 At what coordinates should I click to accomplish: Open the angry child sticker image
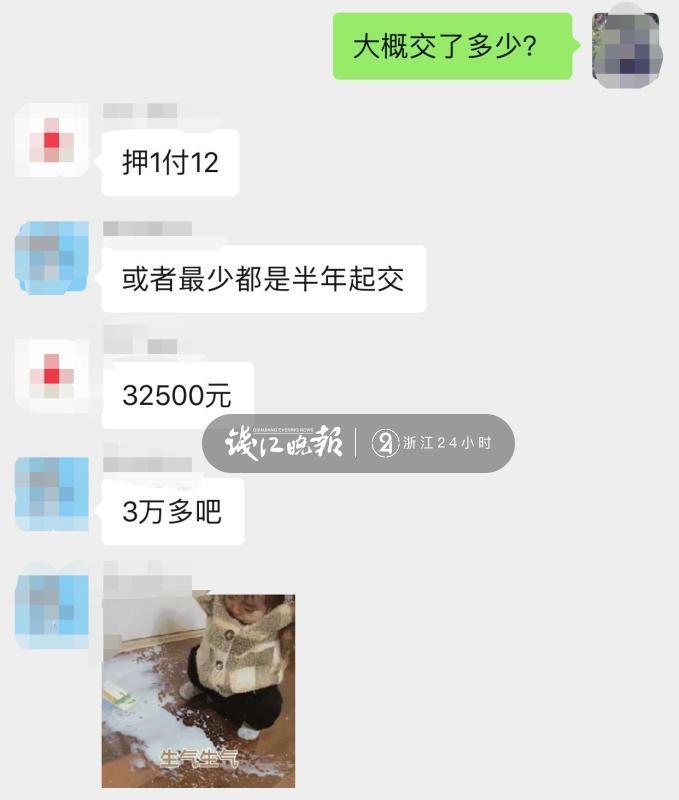tap(198, 690)
